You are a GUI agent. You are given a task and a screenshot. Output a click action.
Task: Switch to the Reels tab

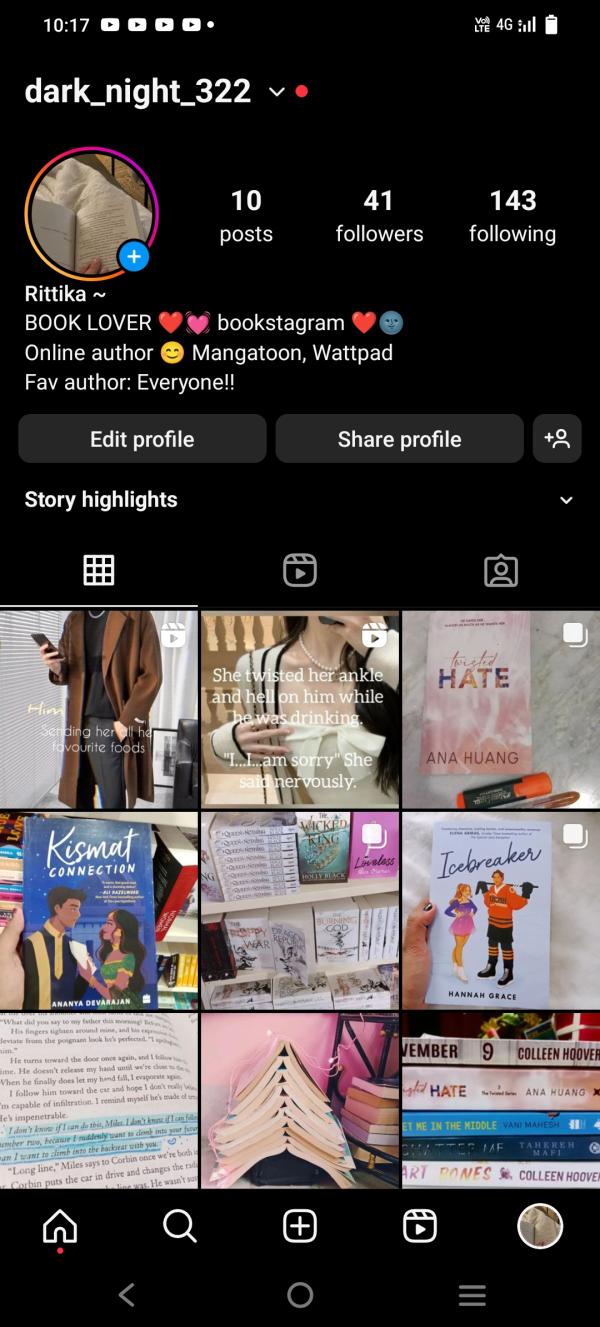(300, 570)
